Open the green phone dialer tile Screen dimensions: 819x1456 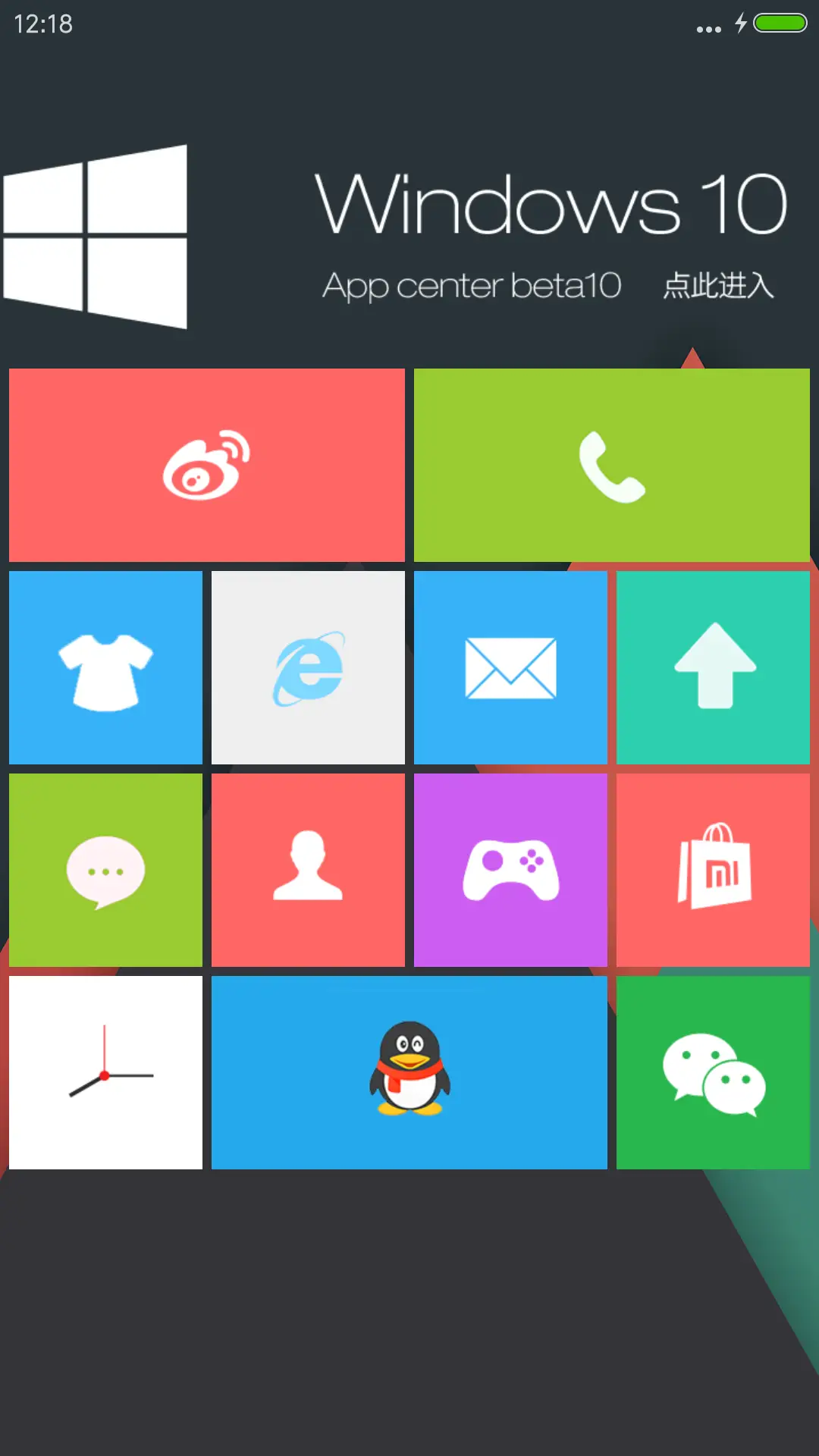click(x=611, y=465)
